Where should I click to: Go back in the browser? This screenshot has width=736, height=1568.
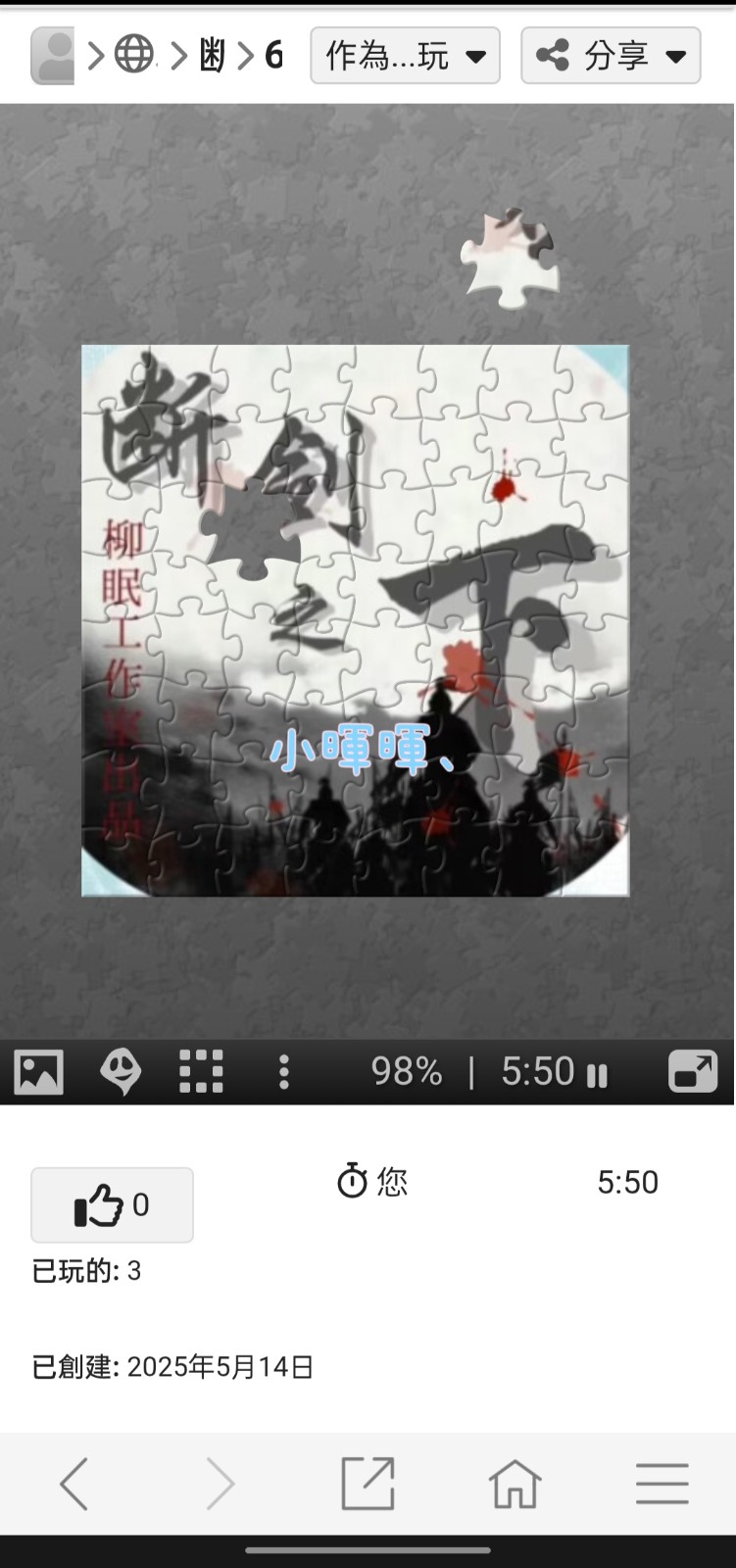click(x=74, y=1484)
